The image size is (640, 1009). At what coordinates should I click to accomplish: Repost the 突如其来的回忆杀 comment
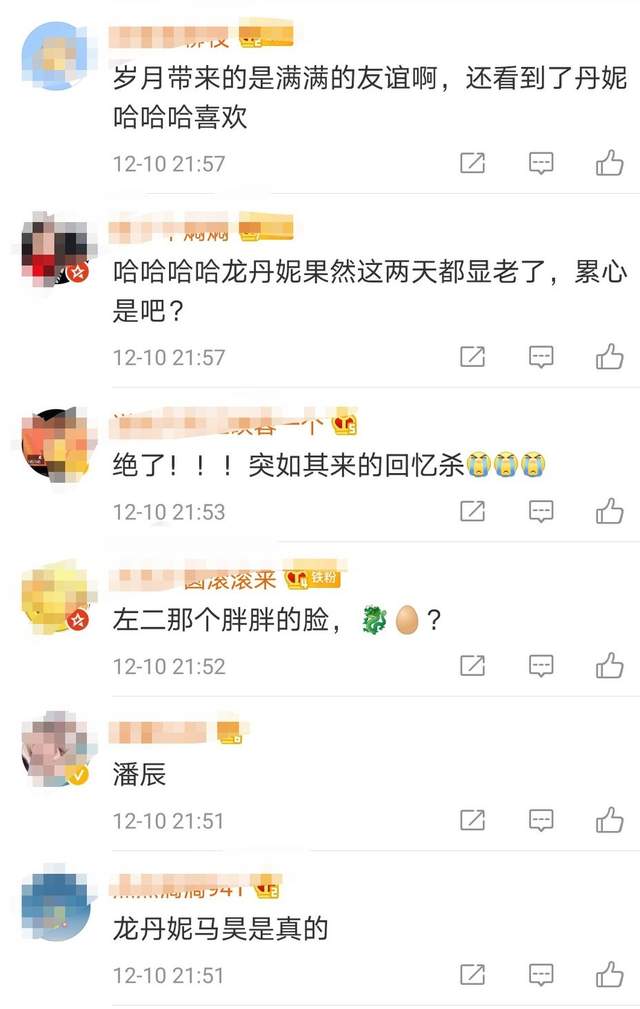click(x=472, y=511)
